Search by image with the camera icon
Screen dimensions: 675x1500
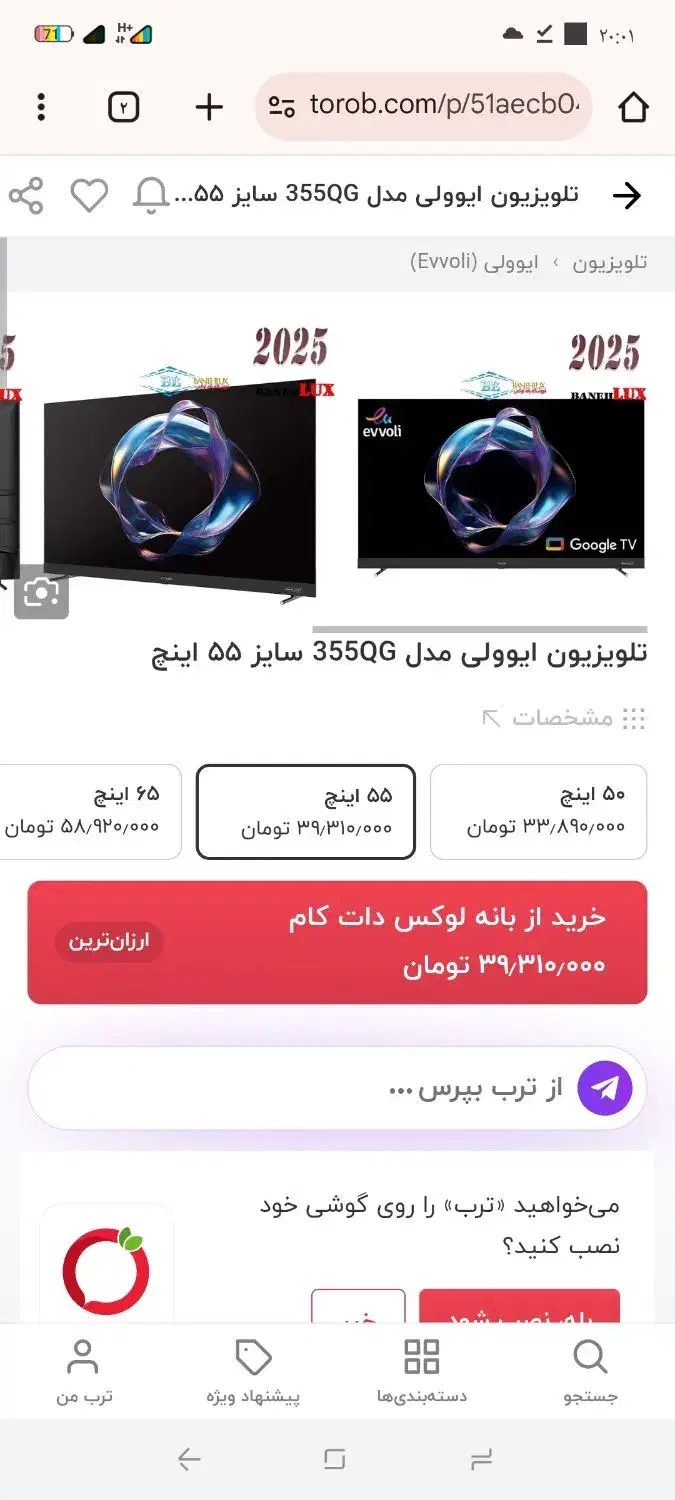[x=41, y=593]
